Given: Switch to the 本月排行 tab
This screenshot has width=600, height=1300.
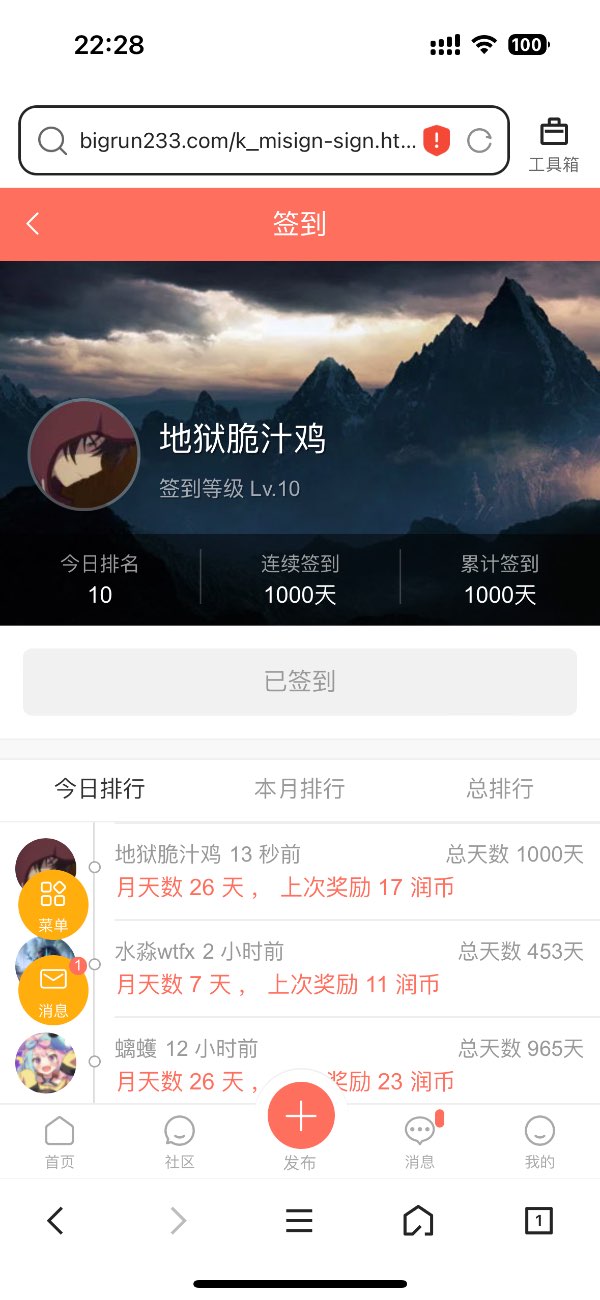Looking at the screenshot, I should (x=300, y=788).
